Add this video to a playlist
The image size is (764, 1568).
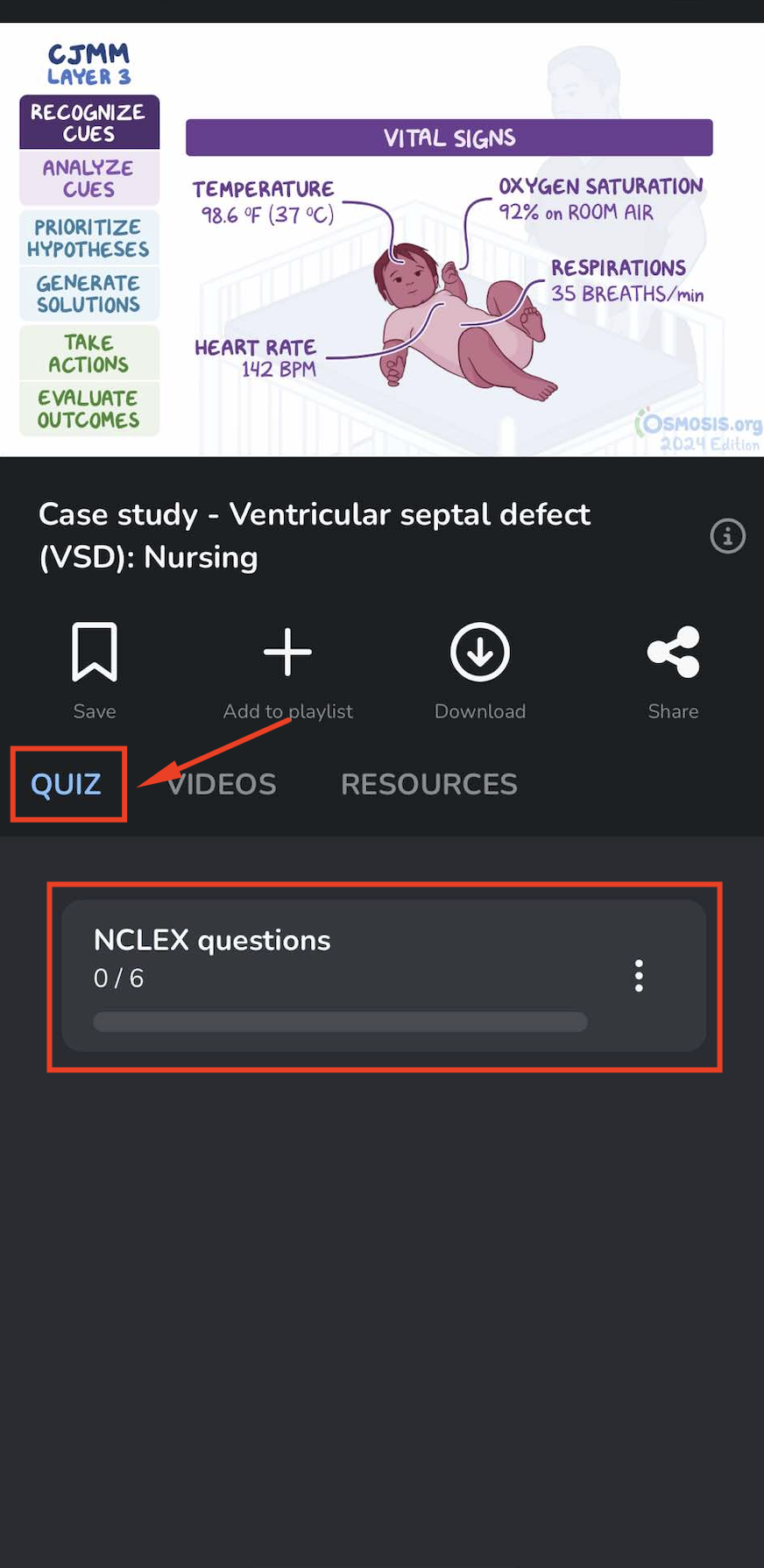287,668
